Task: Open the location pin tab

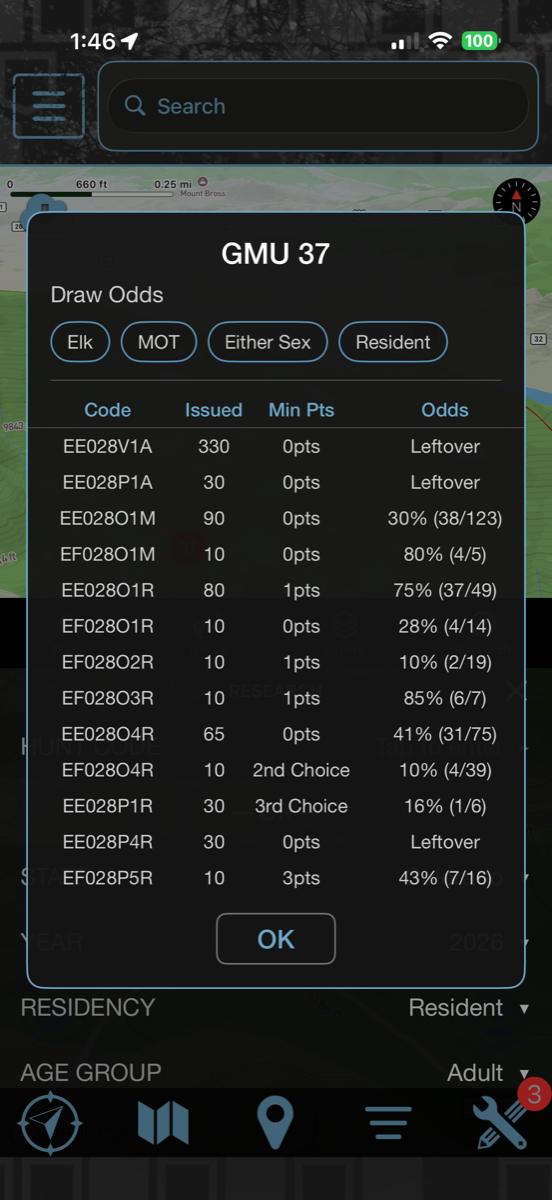Action: 275,1122
